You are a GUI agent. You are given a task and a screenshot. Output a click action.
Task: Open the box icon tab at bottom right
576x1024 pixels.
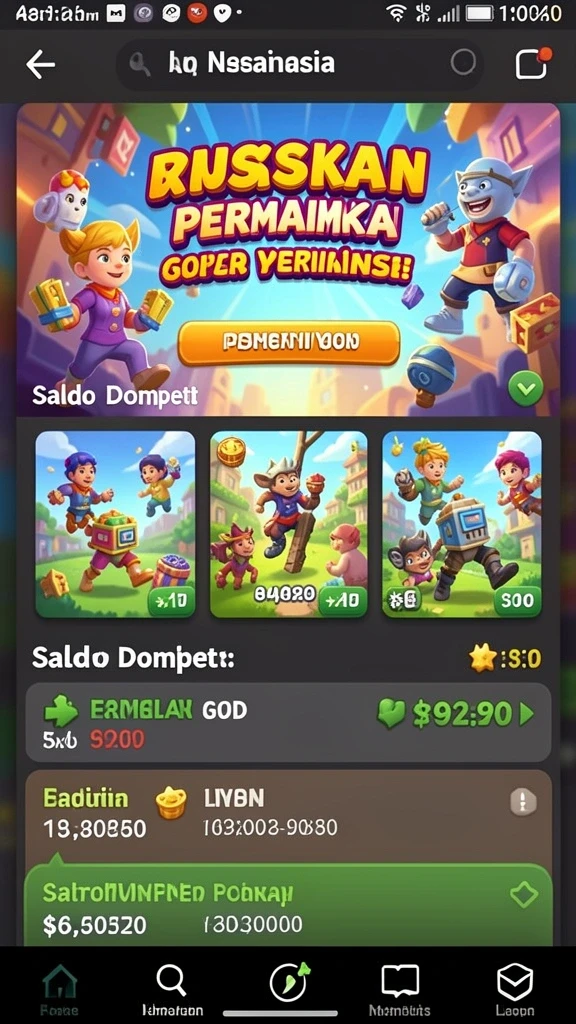(515, 989)
